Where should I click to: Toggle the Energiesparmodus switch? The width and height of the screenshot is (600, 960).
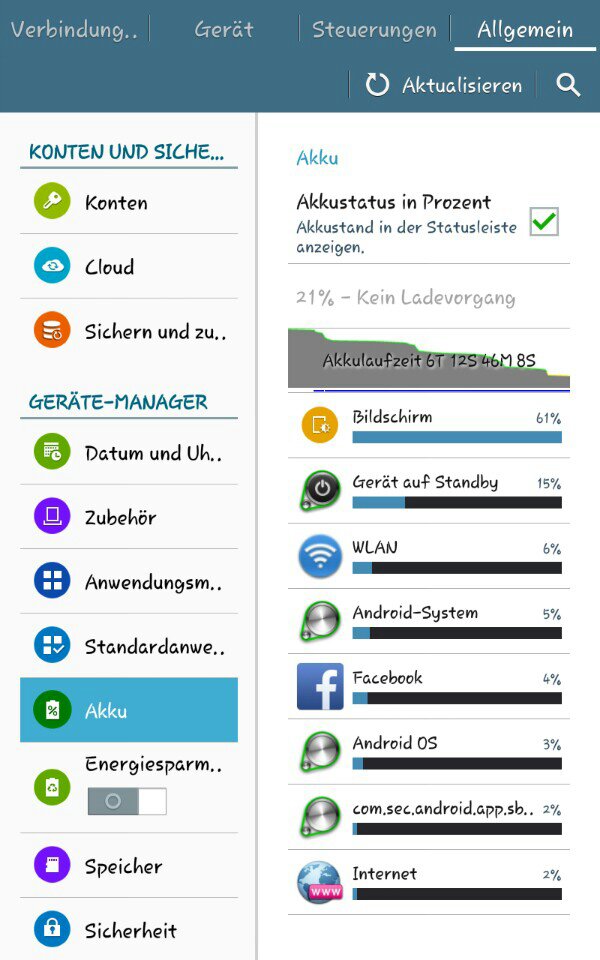point(127,801)
